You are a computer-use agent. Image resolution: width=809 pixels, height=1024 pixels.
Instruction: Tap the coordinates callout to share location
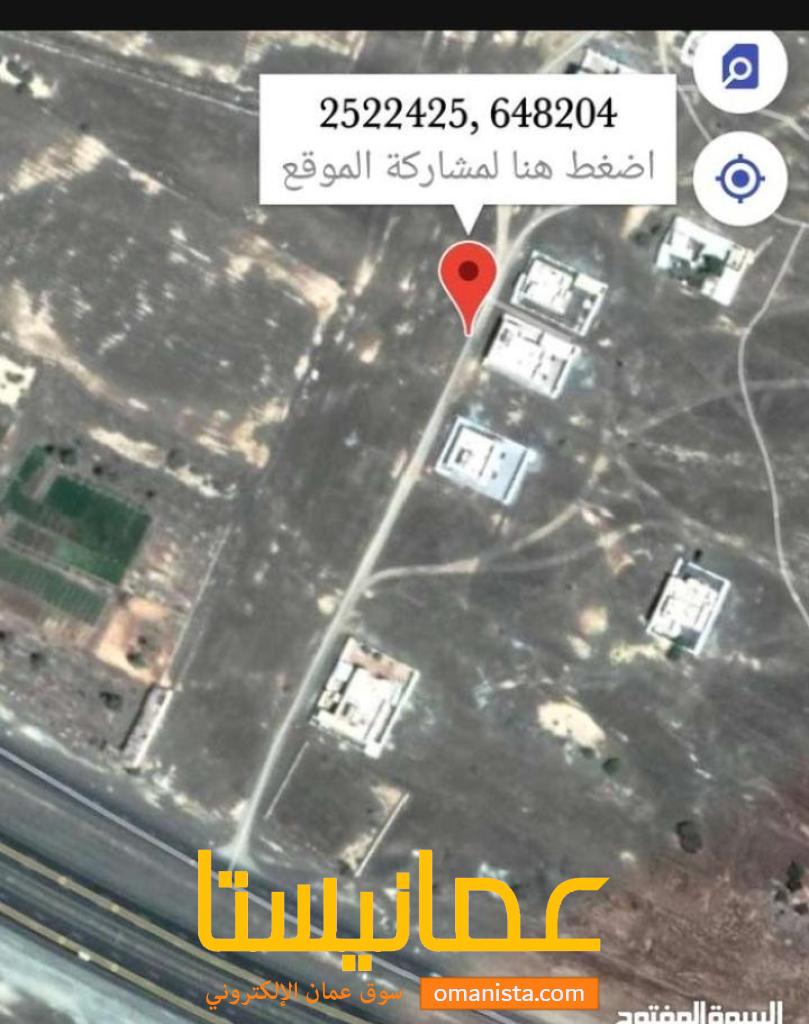coord(467,139)
